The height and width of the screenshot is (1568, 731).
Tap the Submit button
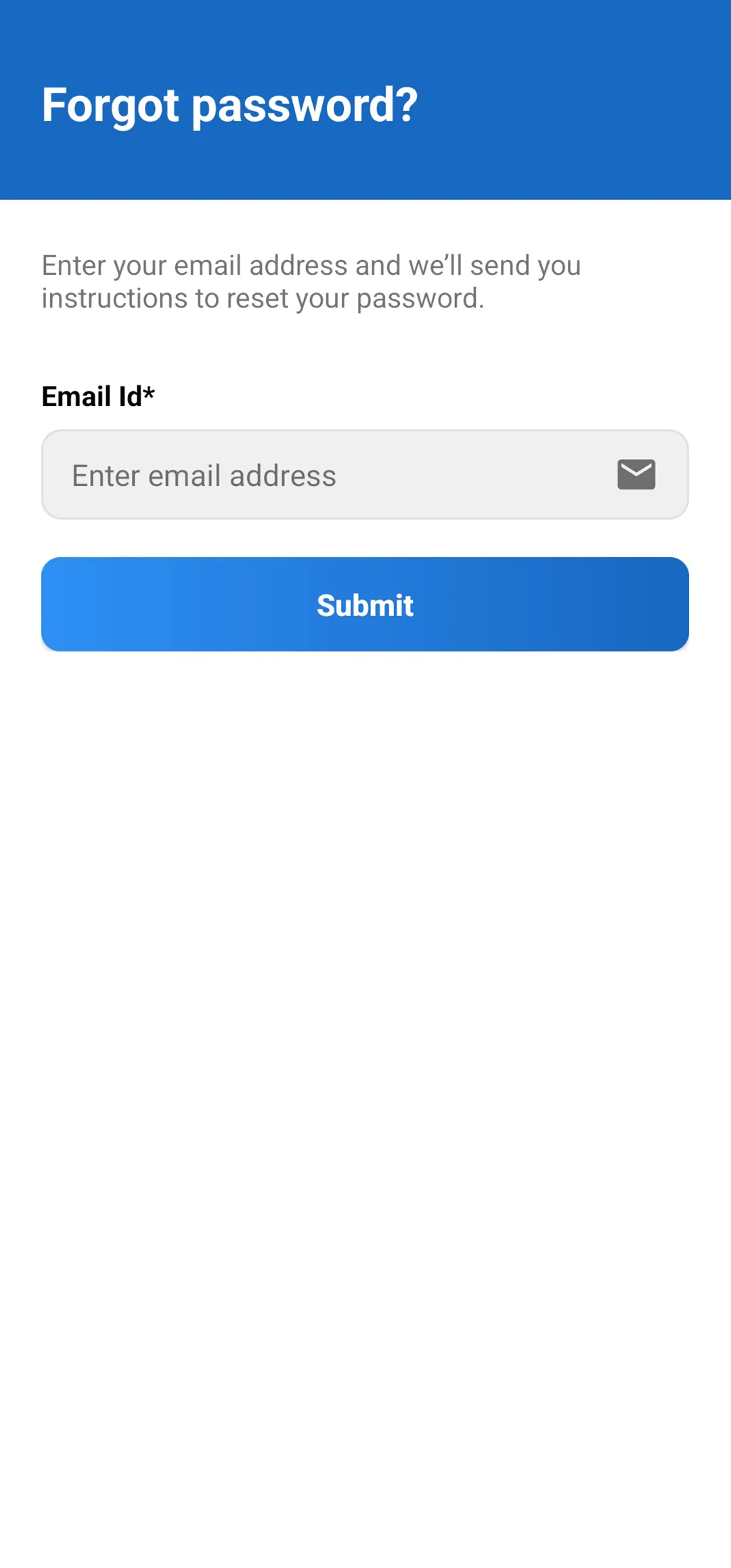[x=365, y=605]
